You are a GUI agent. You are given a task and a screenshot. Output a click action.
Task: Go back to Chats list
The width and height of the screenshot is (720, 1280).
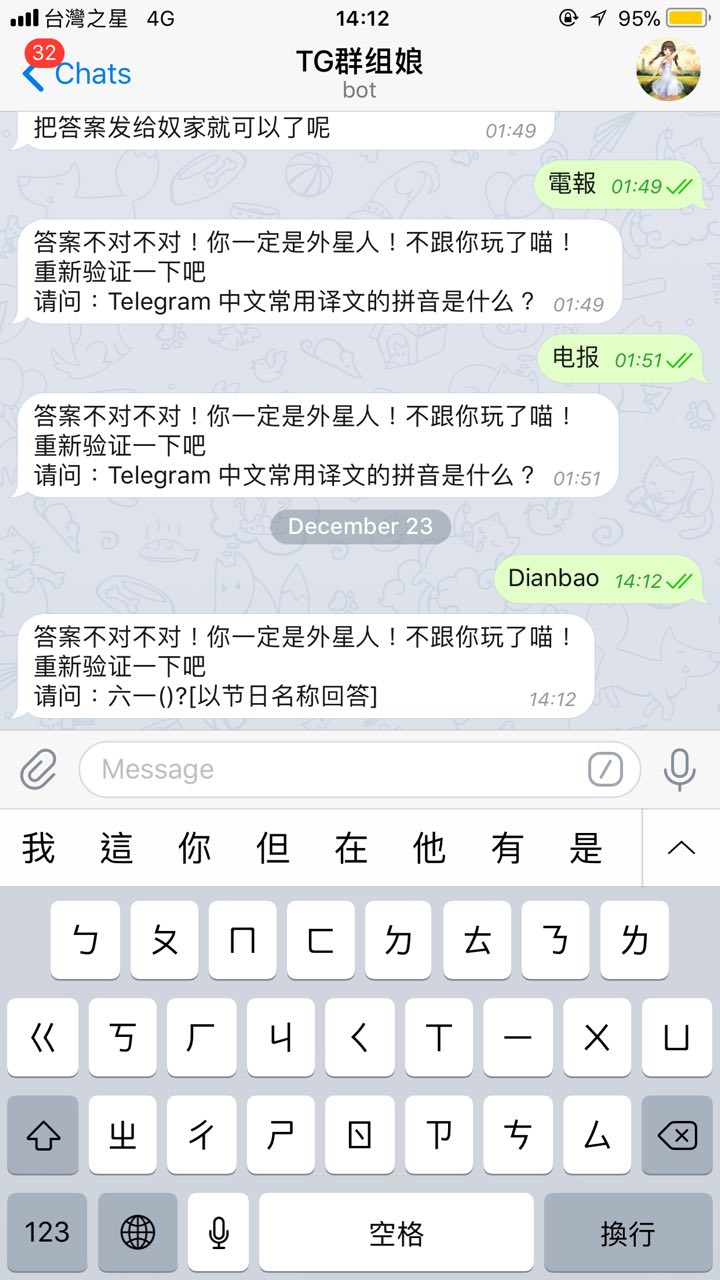click(x=78, y=73)
